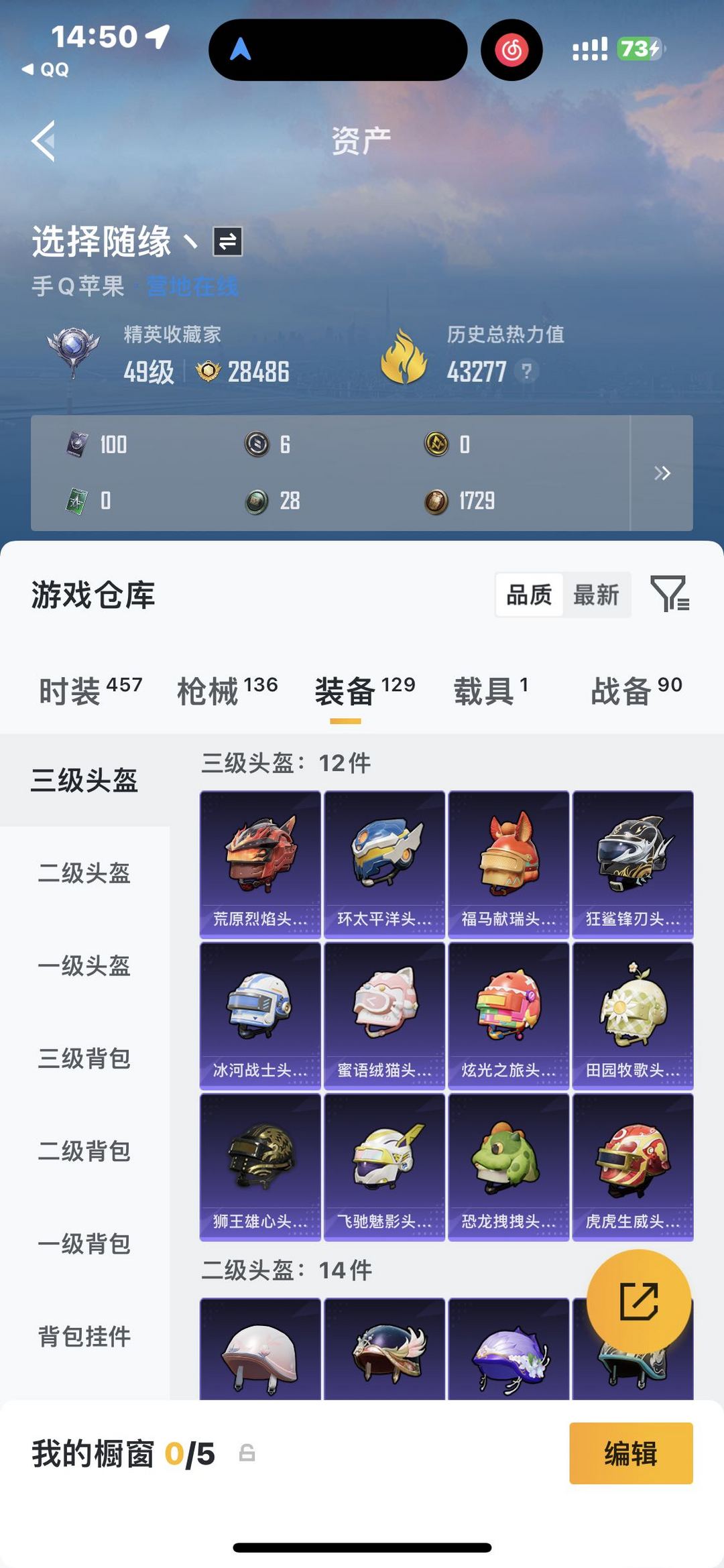Tap the battery indicator showing 73

(640, 48)
